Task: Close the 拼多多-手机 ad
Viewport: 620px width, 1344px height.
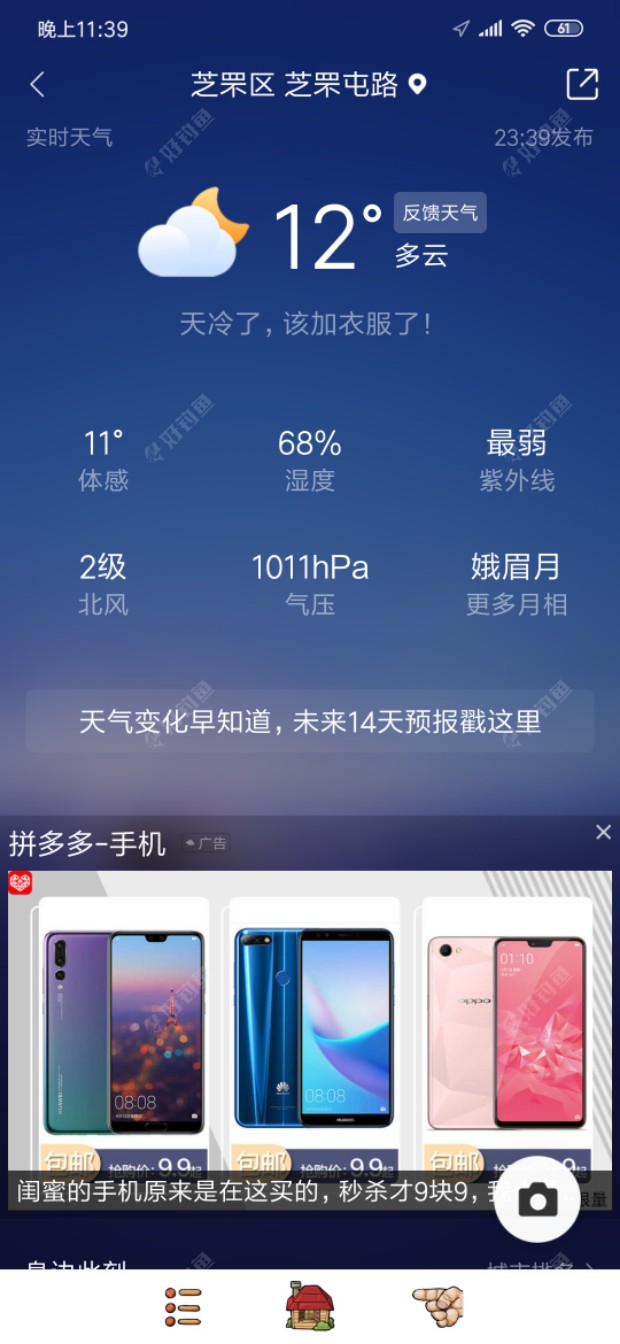Action: tap(603, 832)
